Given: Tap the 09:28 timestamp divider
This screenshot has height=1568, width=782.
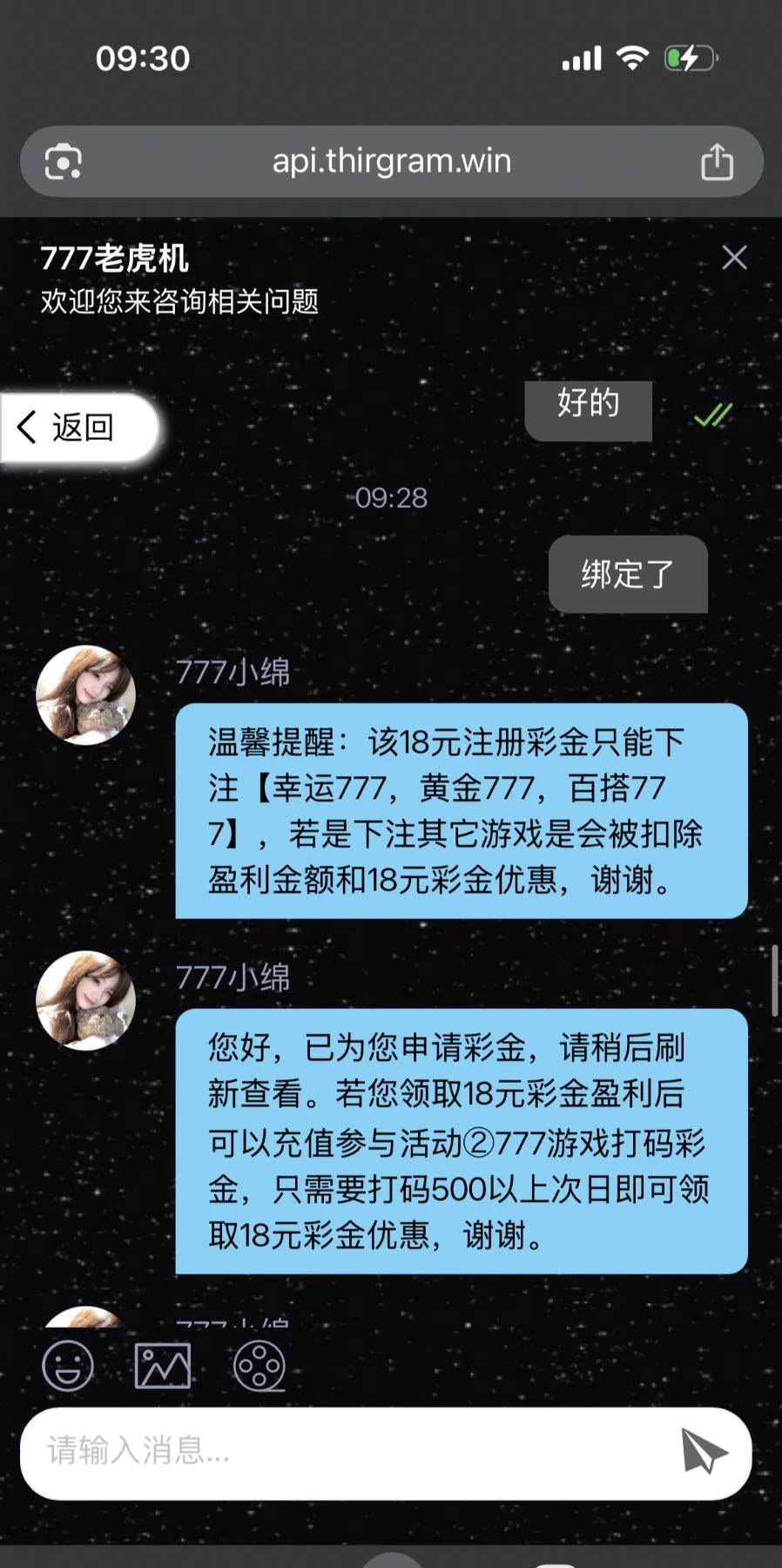Looking at the screenshot, I should point(391,498).
